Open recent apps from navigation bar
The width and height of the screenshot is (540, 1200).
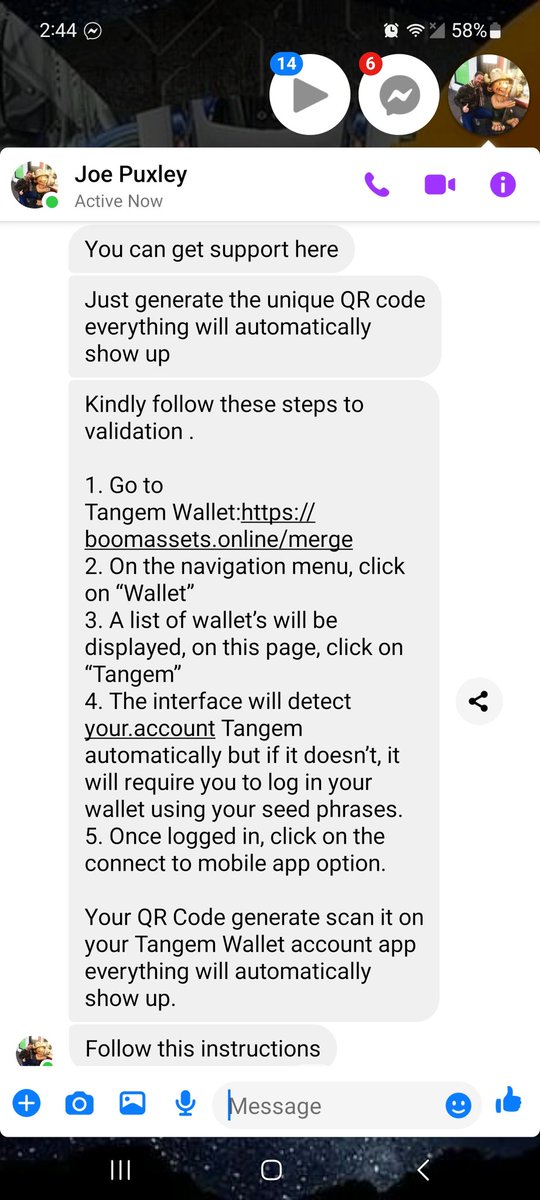(120, 1170)
